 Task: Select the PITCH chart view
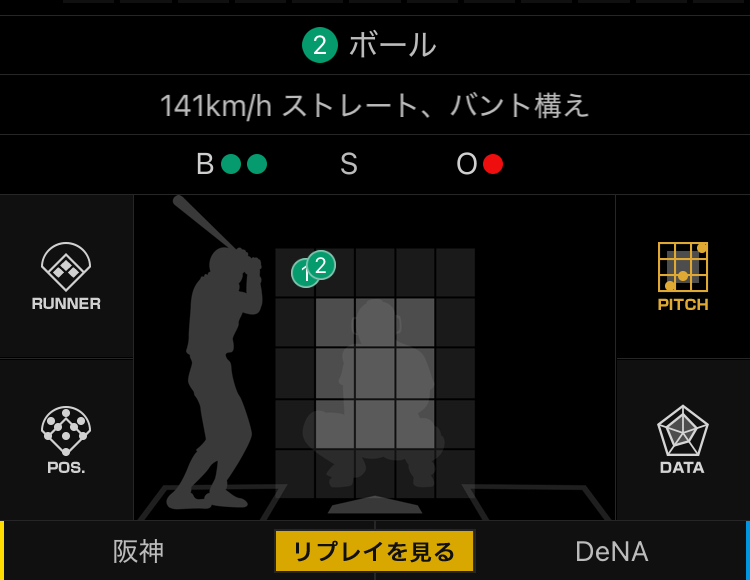coord(683,277)
